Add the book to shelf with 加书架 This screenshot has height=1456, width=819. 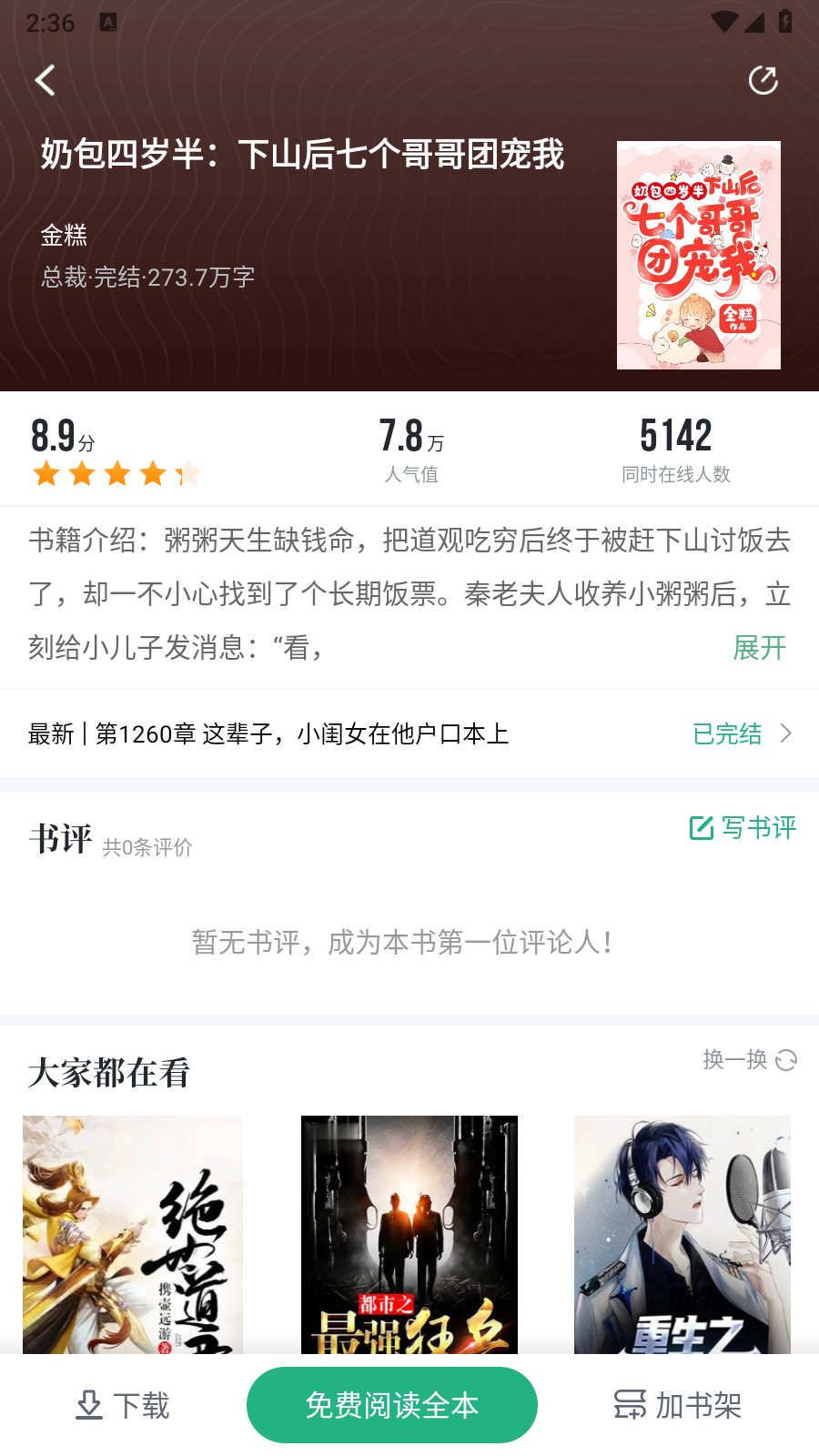pyautogui.click(x=678, y=1405)
